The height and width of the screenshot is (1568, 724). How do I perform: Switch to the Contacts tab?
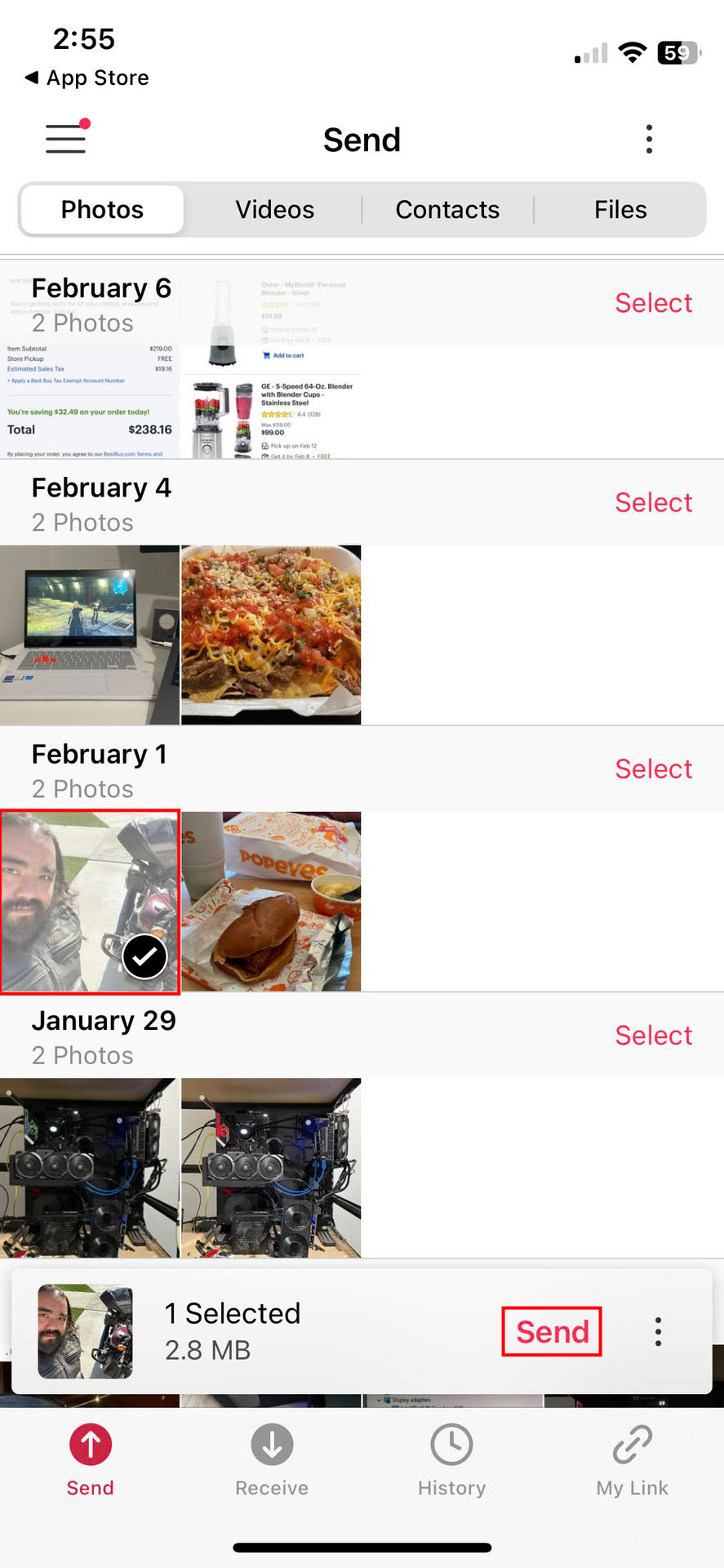tap(447, 210)
